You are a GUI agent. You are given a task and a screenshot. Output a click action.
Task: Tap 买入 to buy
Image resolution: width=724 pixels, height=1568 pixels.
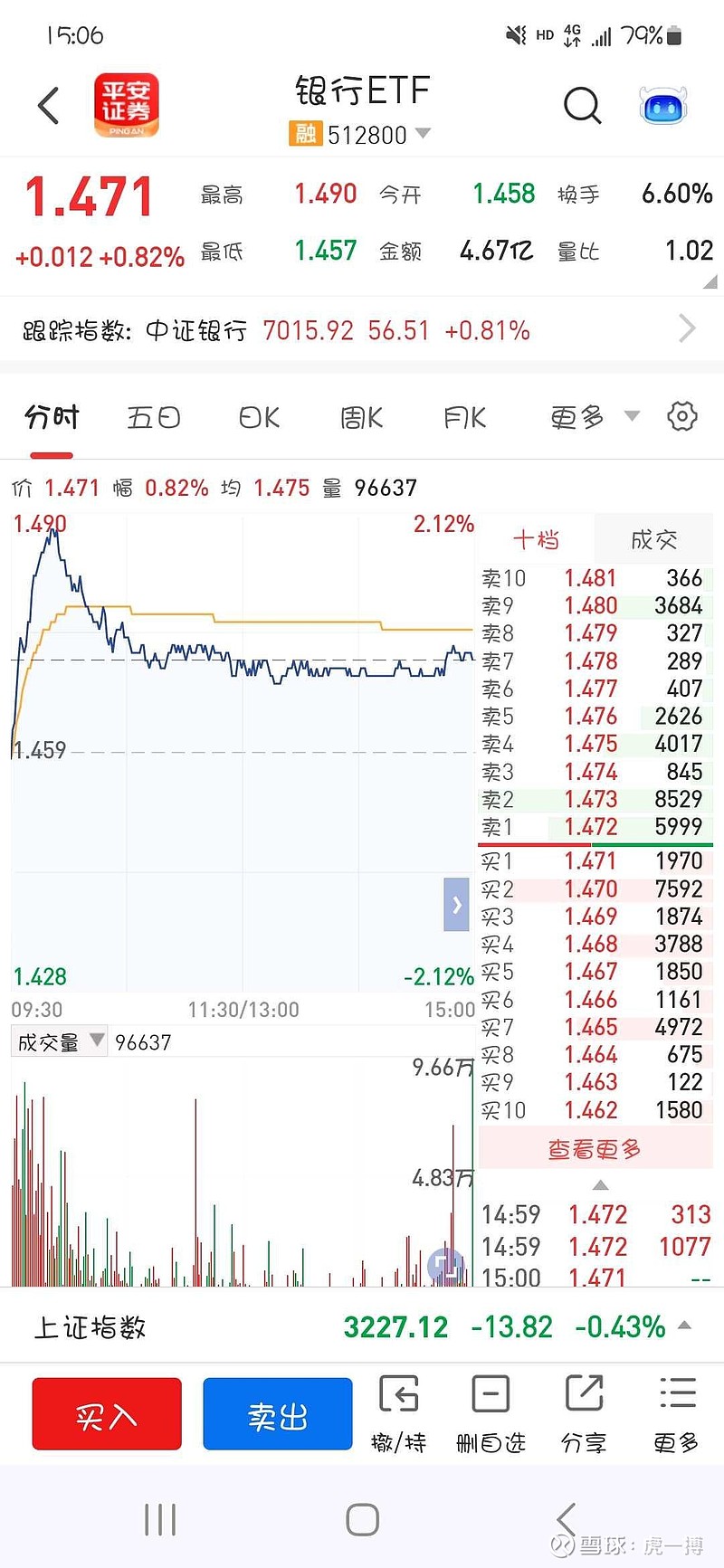coord(106,1413)
